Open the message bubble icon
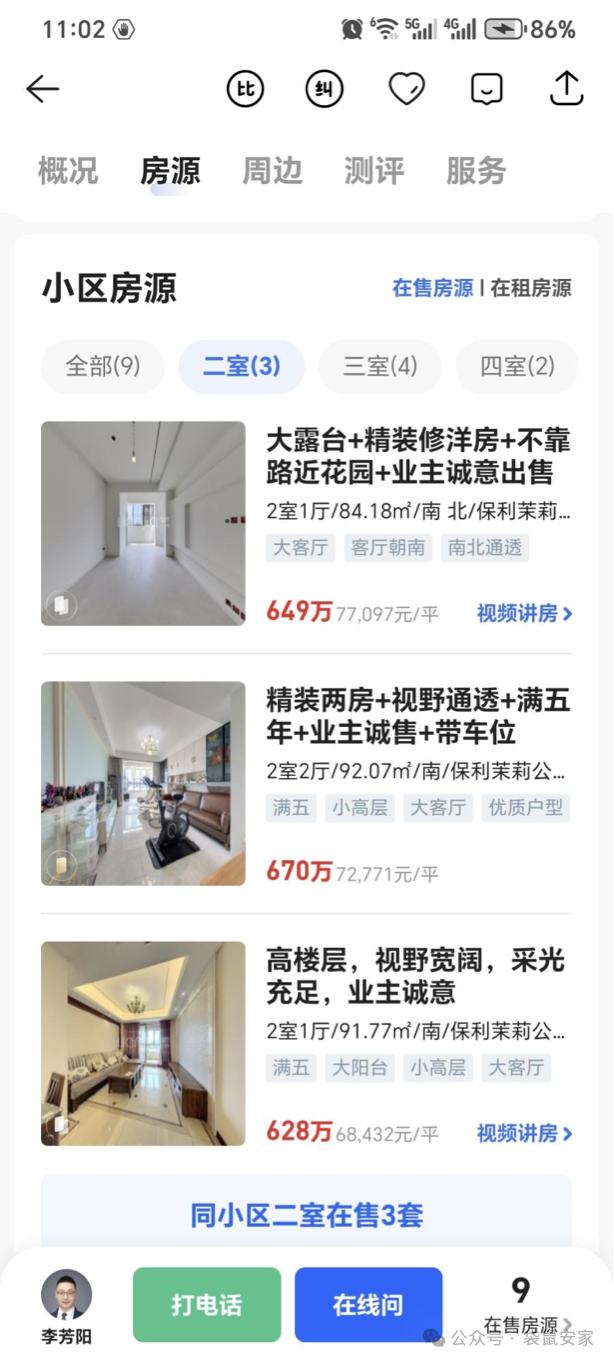 coord(487,89)
